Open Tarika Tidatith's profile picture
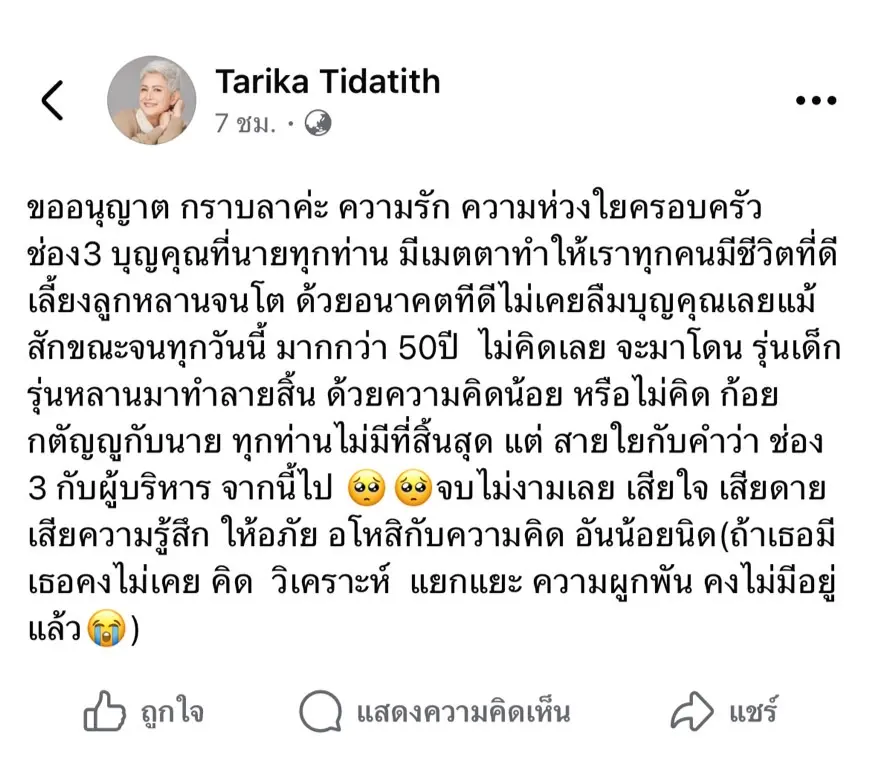 click(151, 100)
